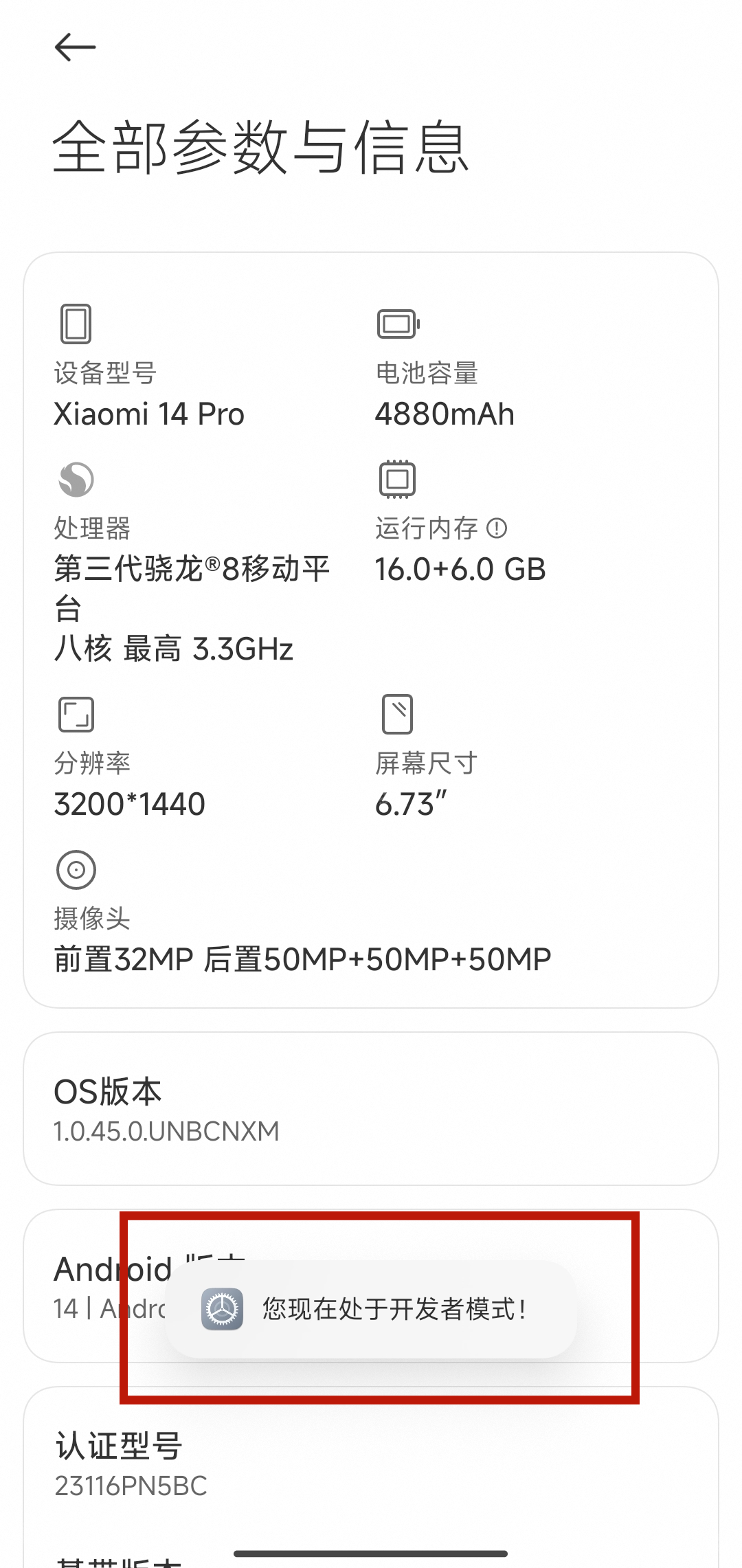Tap the OS版本 row
This screenshot has width=742, height=1568.
[x=371, y=1108]
